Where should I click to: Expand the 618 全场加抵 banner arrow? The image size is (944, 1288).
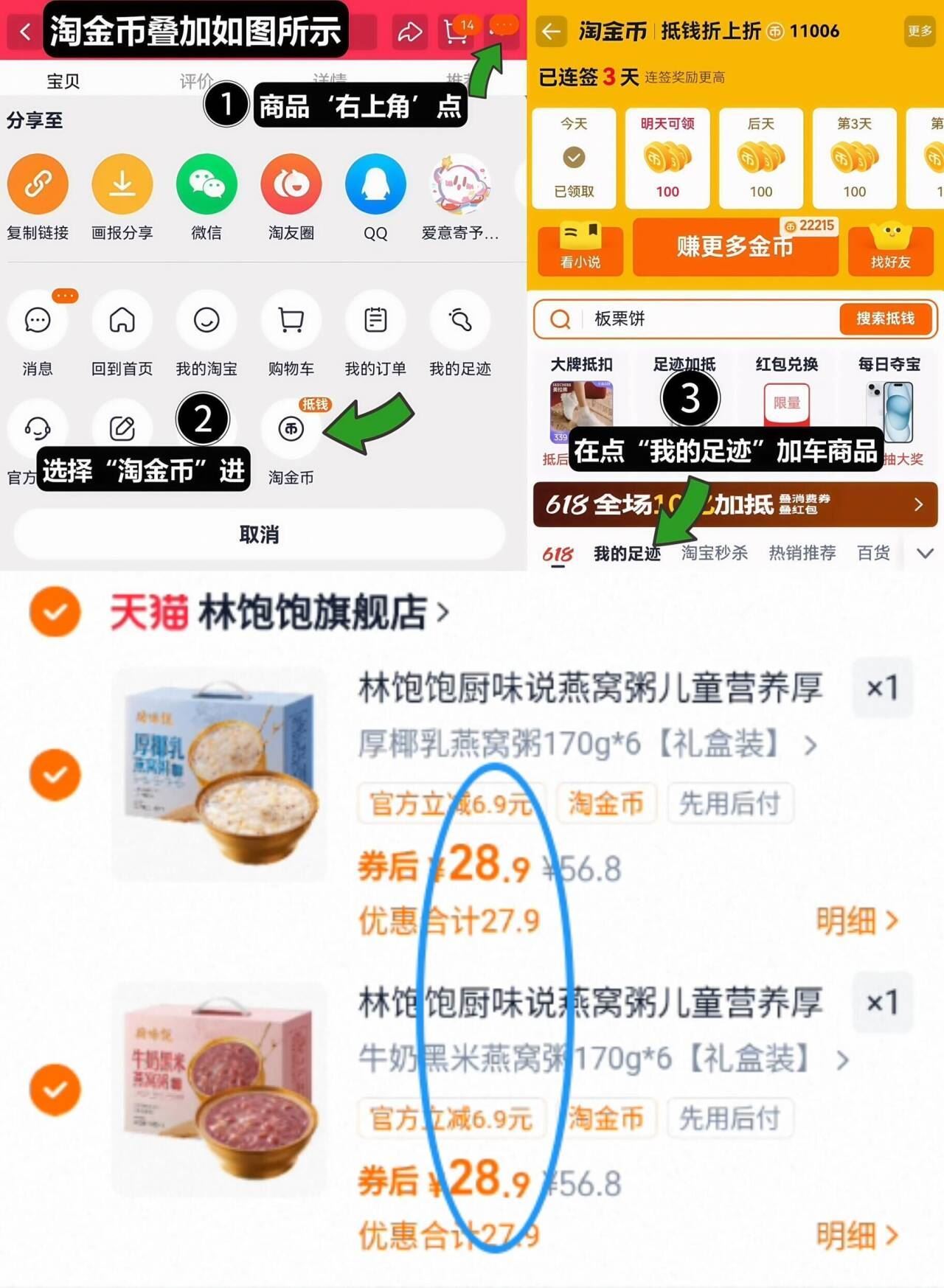[x=919, y=505]
